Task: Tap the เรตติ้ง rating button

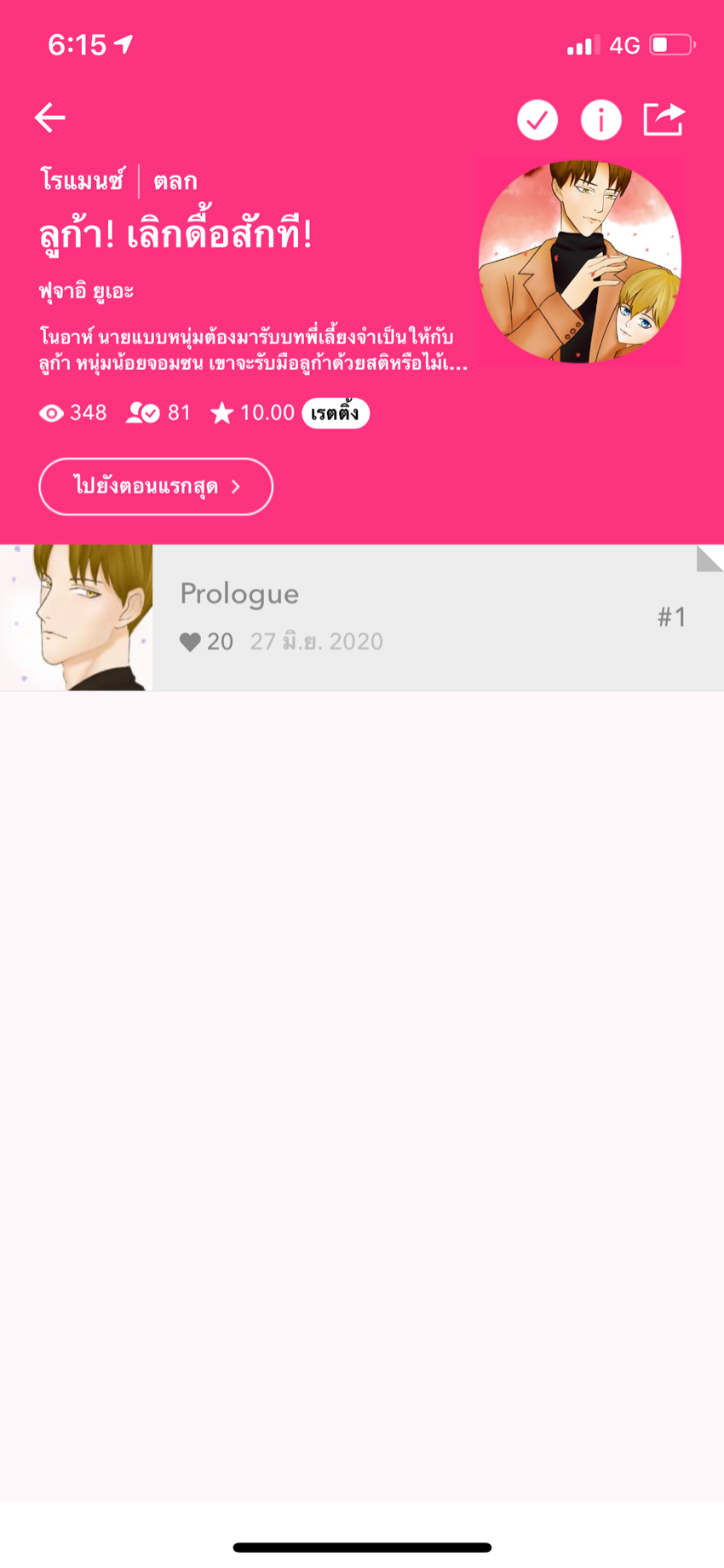Action: point(336,413)
